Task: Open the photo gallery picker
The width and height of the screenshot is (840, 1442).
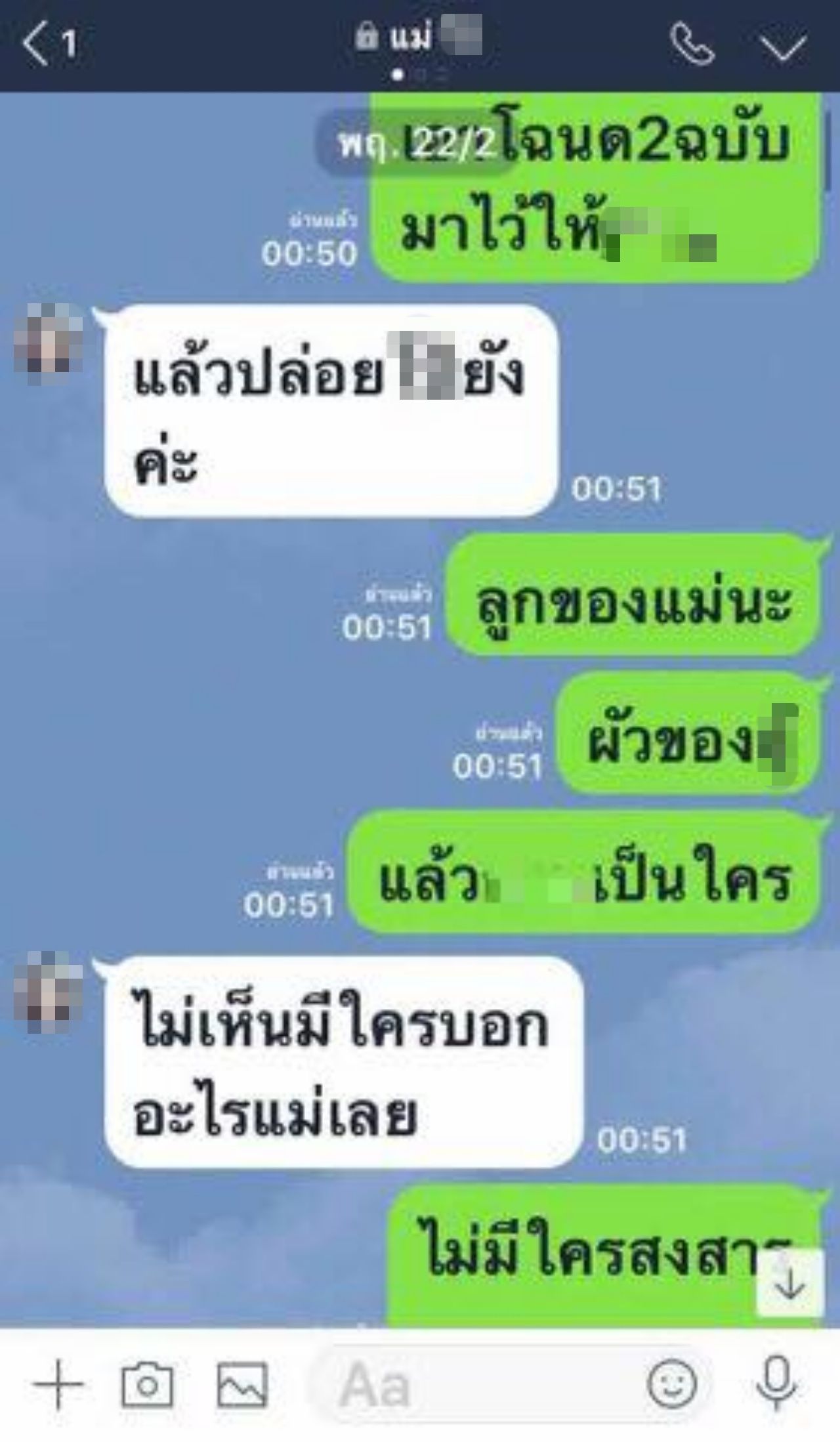Action: pyautogui.click(x=242, y=1385)
